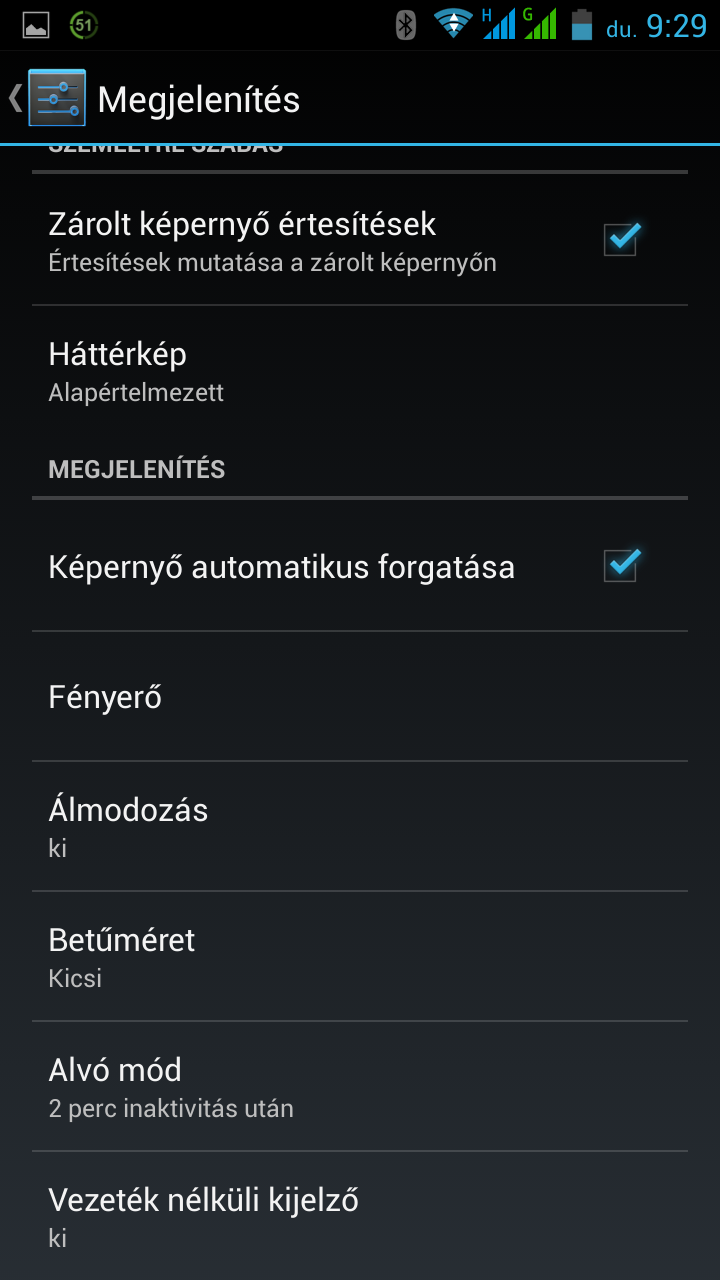Go back via the Megjelenítés header icon

pyautogui.click(x=50, y=98)
